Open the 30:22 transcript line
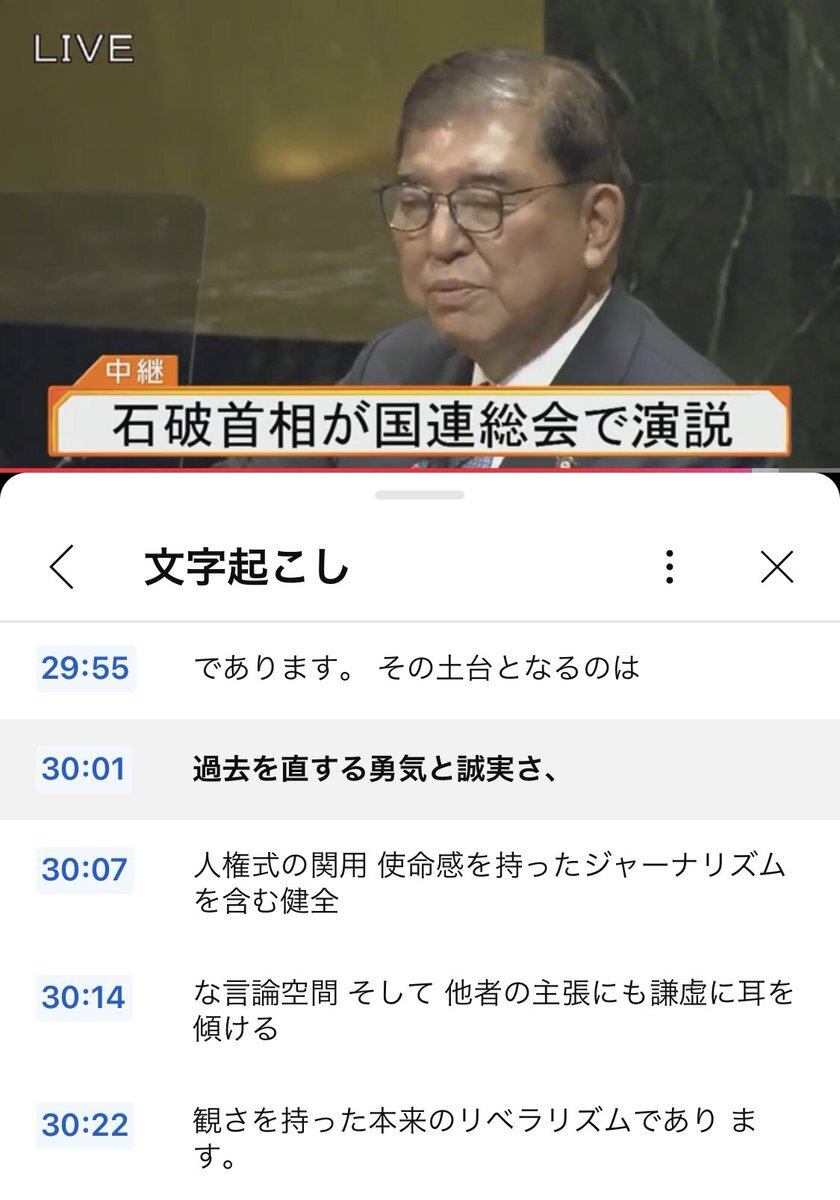 (x=86, y=1124)
